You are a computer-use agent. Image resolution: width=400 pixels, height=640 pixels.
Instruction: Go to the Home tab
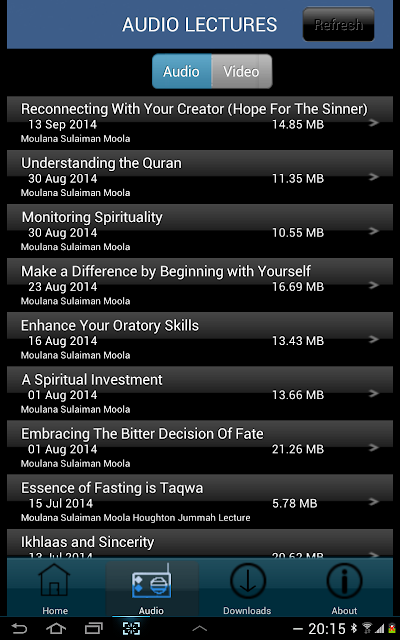pyautogui.click(x=55, y=588)
